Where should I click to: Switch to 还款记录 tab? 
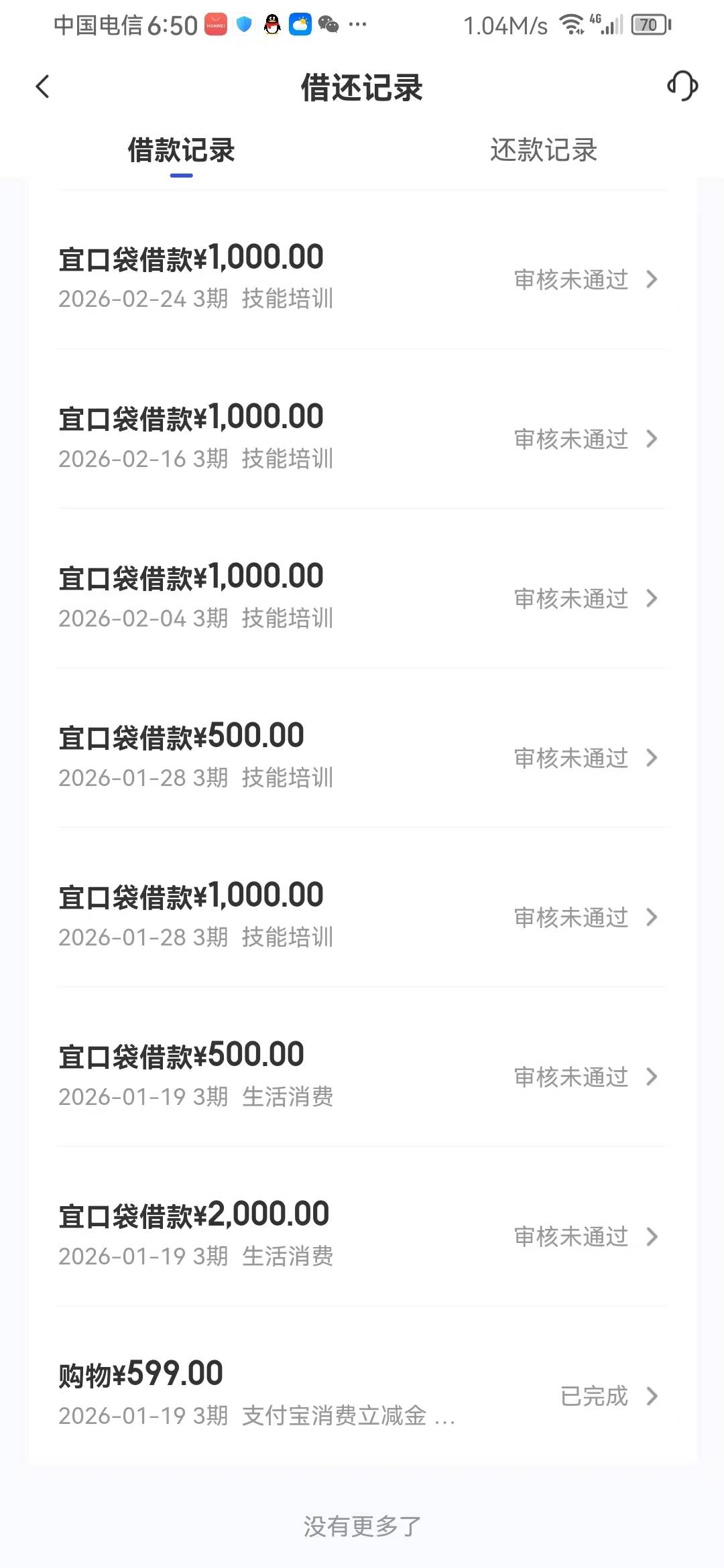pos(543,151)
